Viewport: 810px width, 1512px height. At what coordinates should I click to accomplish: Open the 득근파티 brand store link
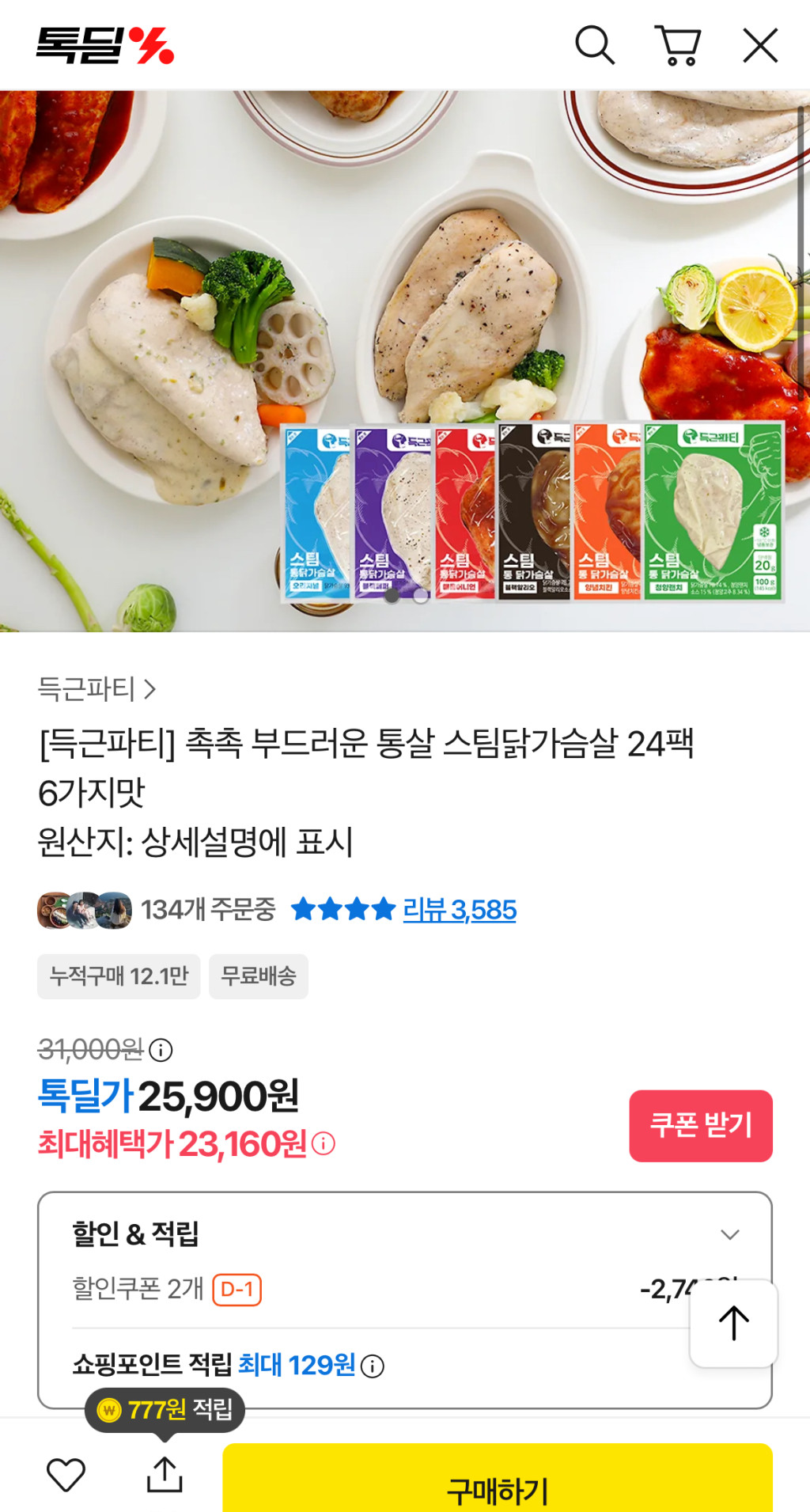click(97, 689)
